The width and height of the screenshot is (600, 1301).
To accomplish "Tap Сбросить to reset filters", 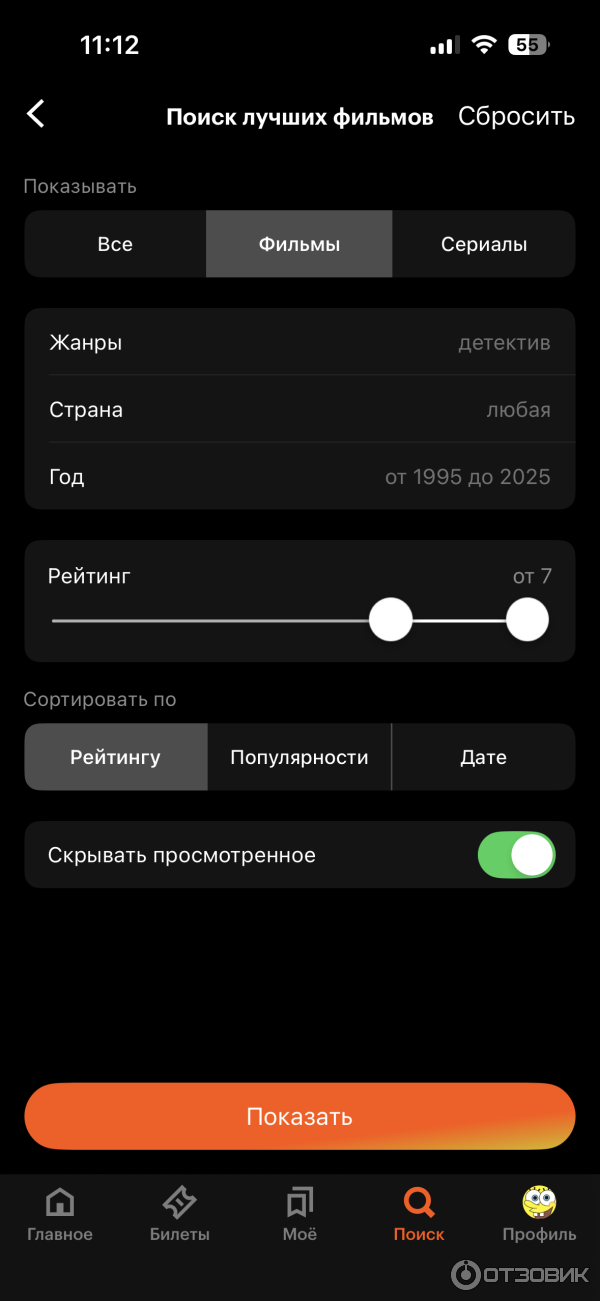I will tap(516, 116).
